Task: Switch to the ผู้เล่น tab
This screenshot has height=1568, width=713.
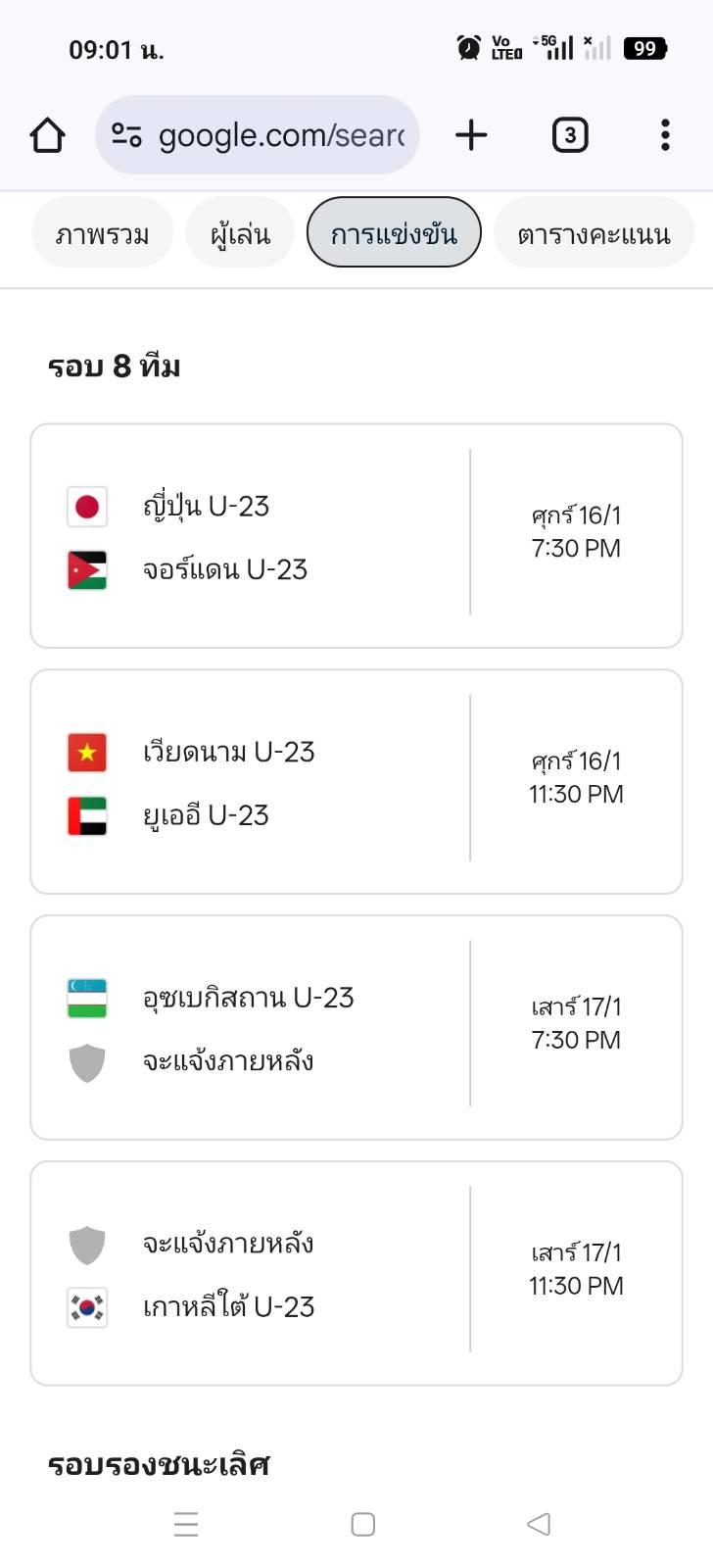Action: tap(240, 233)
